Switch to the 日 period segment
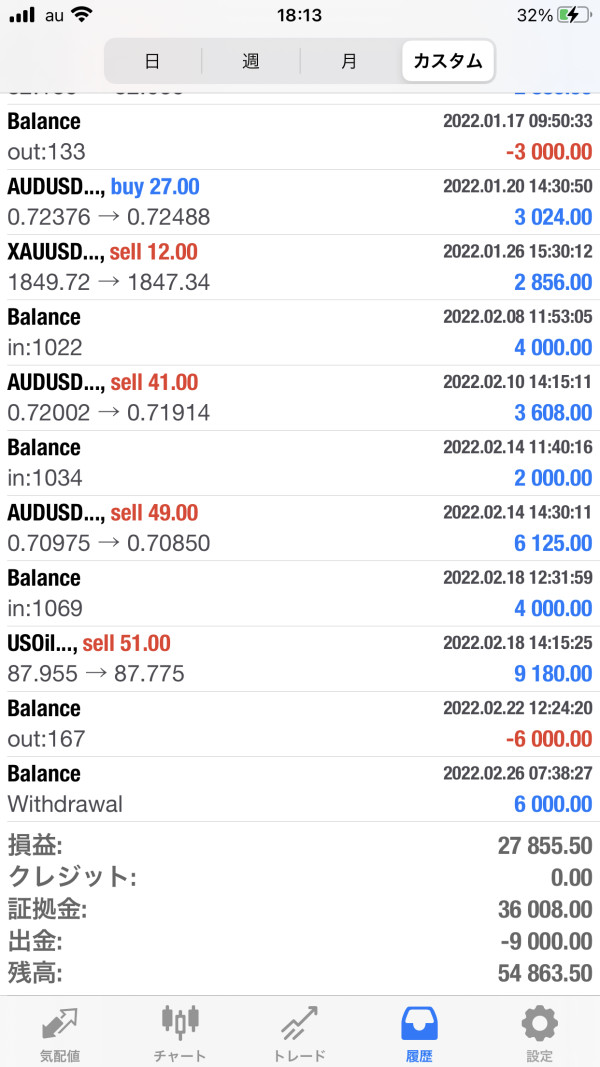Screen dimensions: 600x1067 click(152, 61)
